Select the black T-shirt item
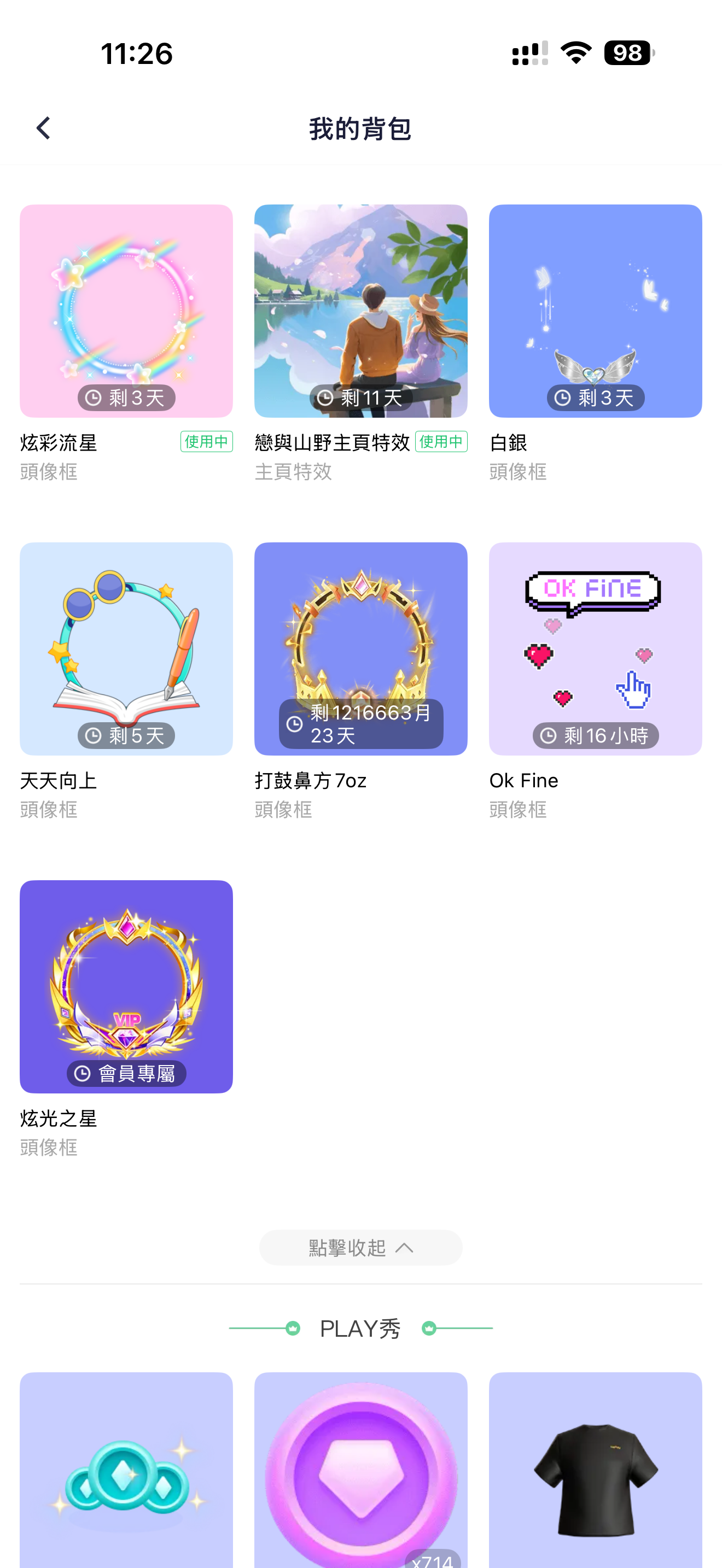Image resolution: width=722 pixels, height=1568 pixels. tap(595, 1473)
